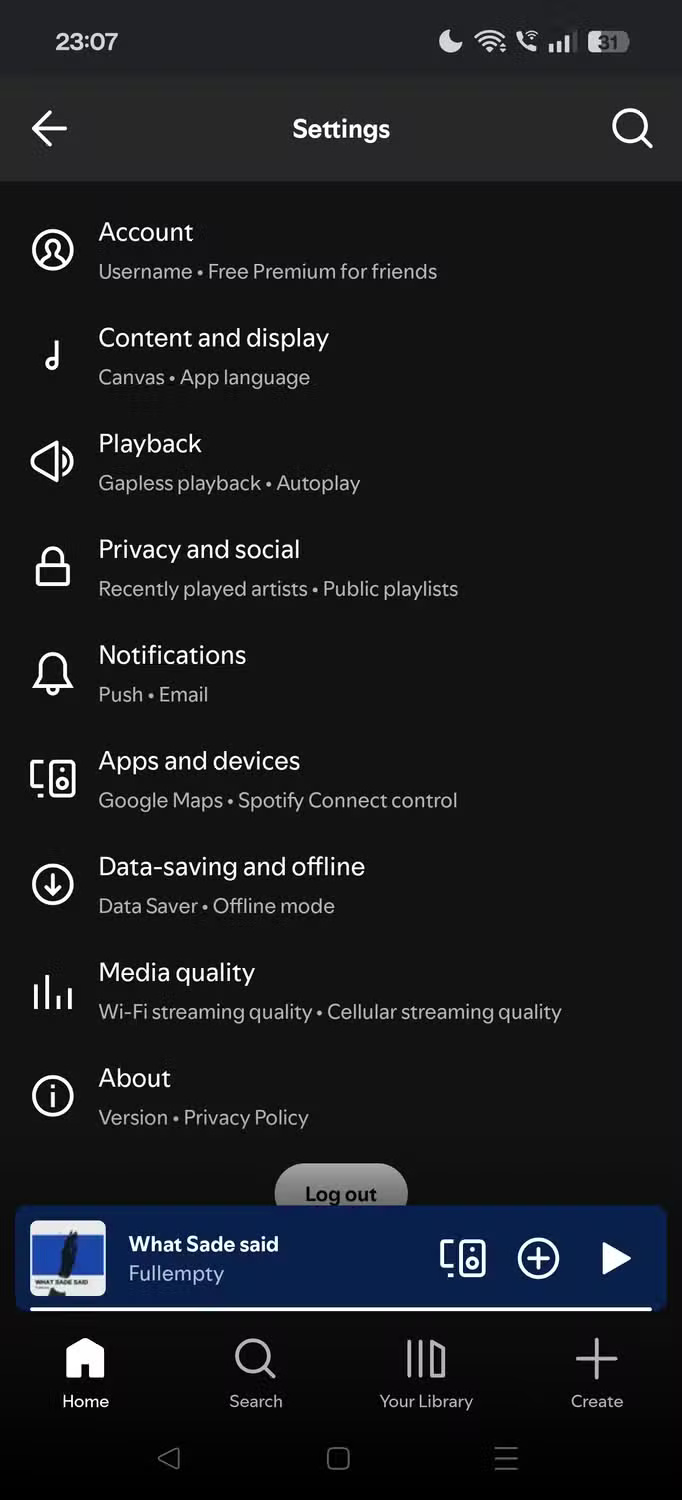Search within Settings using the magnifier icon
The width and height of the screenshot is (682, 1500).
(x=631, y=129)
